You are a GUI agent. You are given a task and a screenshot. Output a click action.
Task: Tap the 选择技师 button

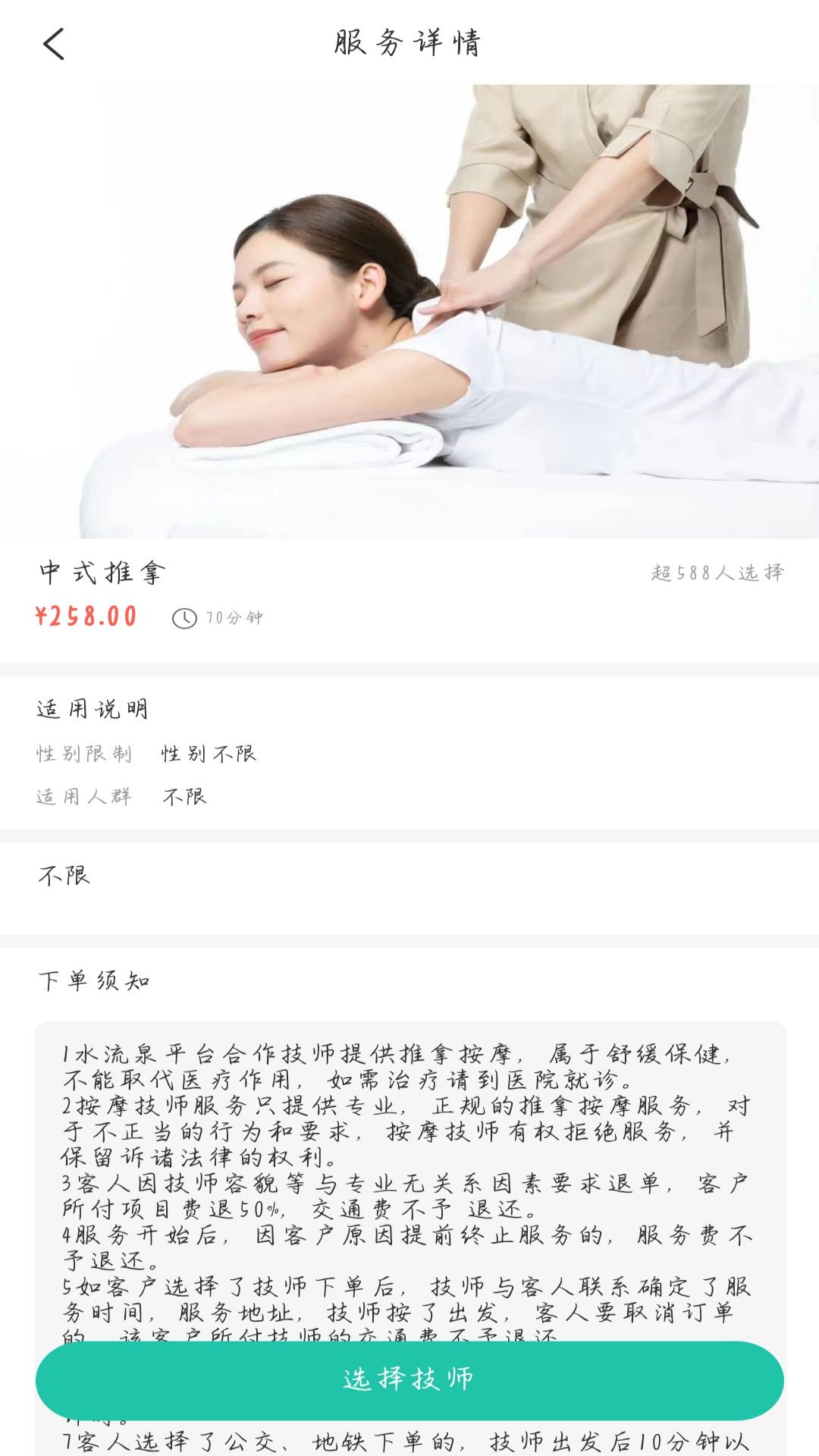pyautogui.click(x=409, y=1379)
